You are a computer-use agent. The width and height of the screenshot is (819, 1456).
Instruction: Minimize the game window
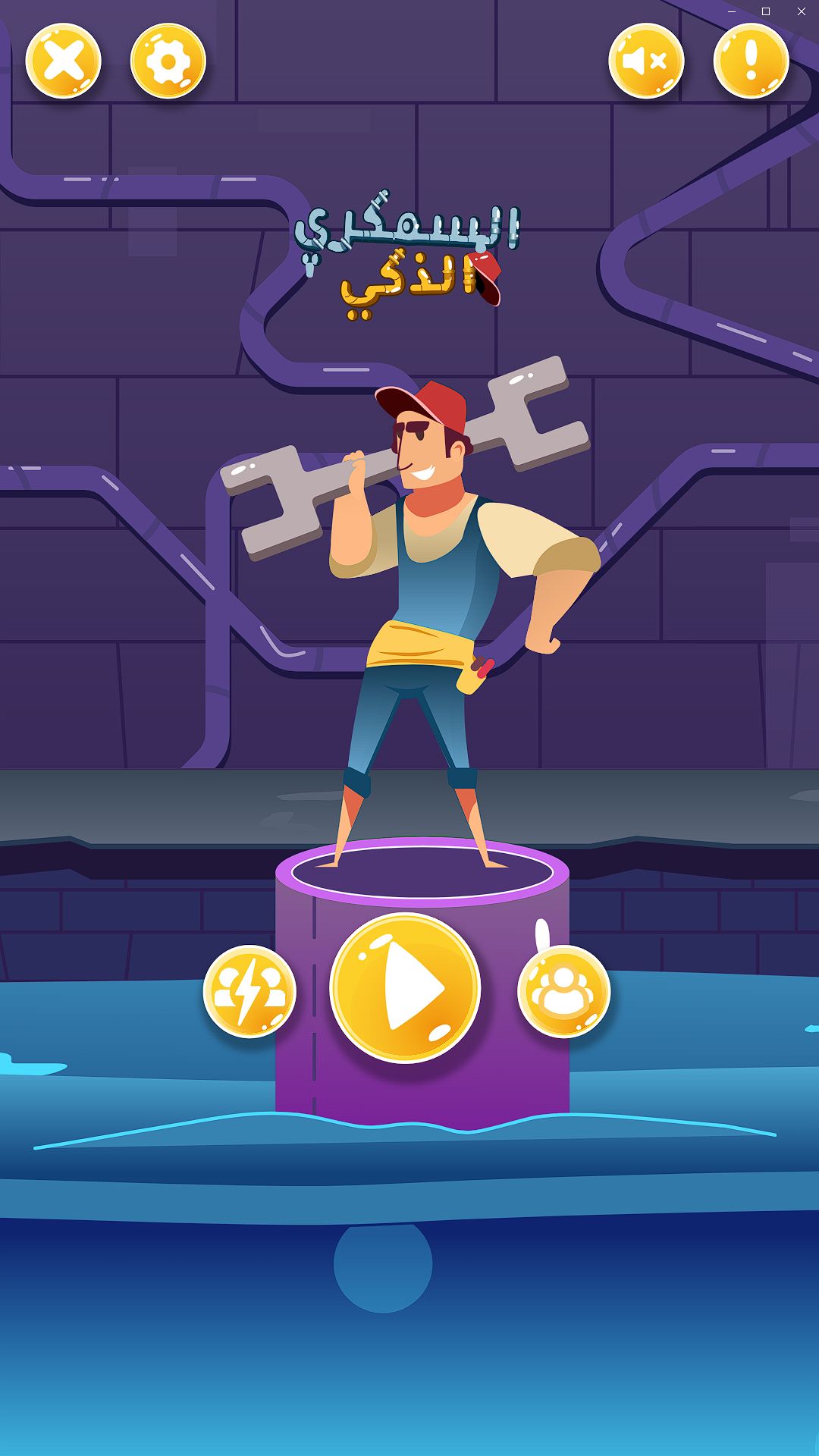point(732,11)
